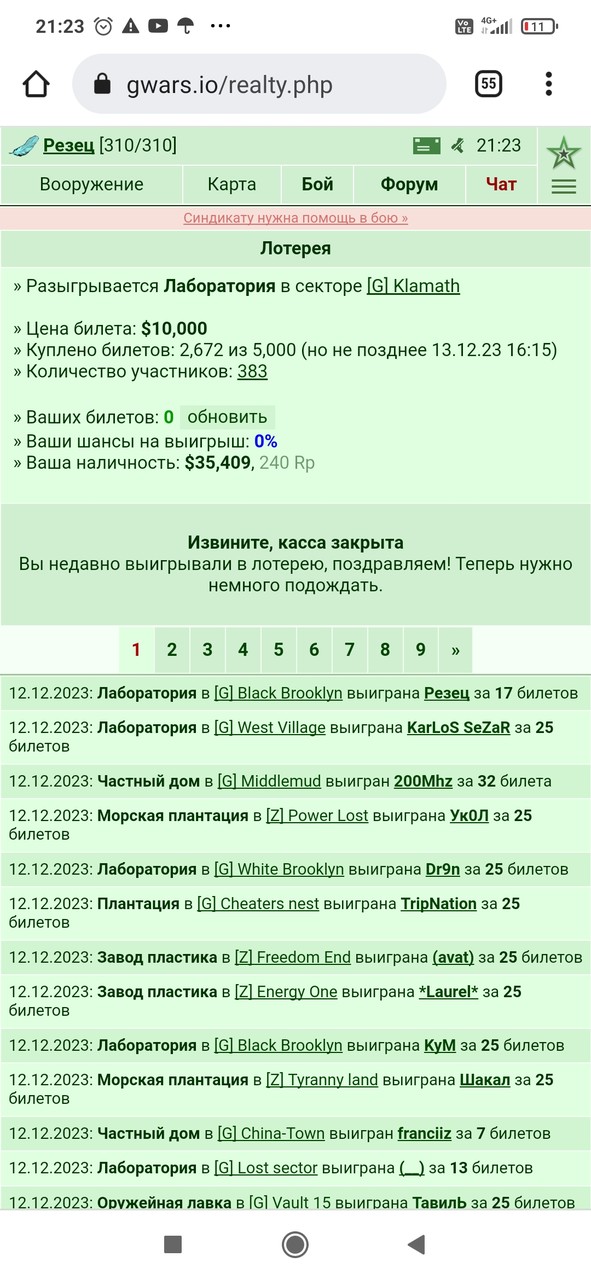Open the Форум tab
The height and width of the screenshot is (1280, 591).
[409, 184]
